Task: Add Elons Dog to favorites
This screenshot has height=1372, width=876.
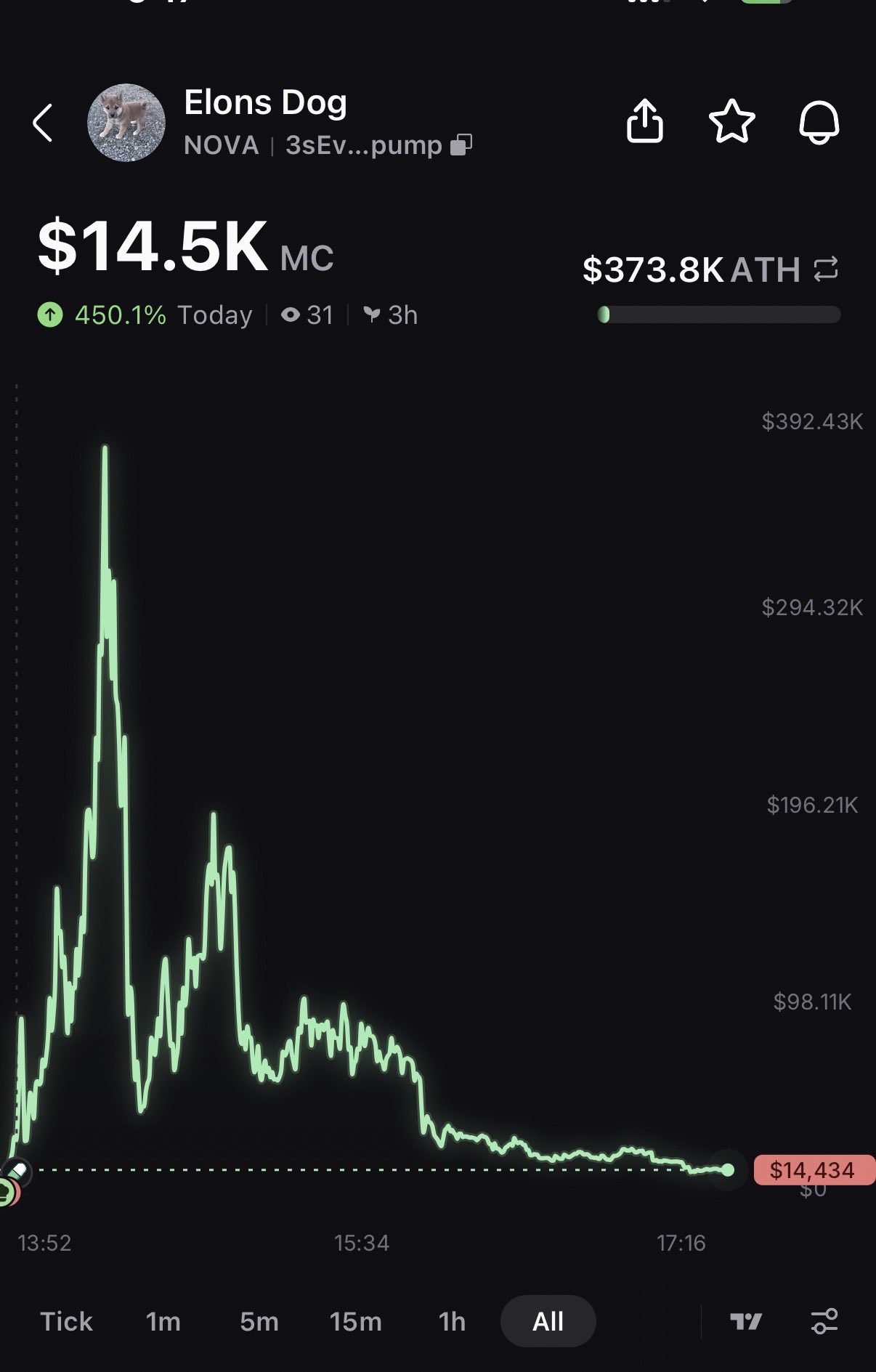Action: (731, 121)
